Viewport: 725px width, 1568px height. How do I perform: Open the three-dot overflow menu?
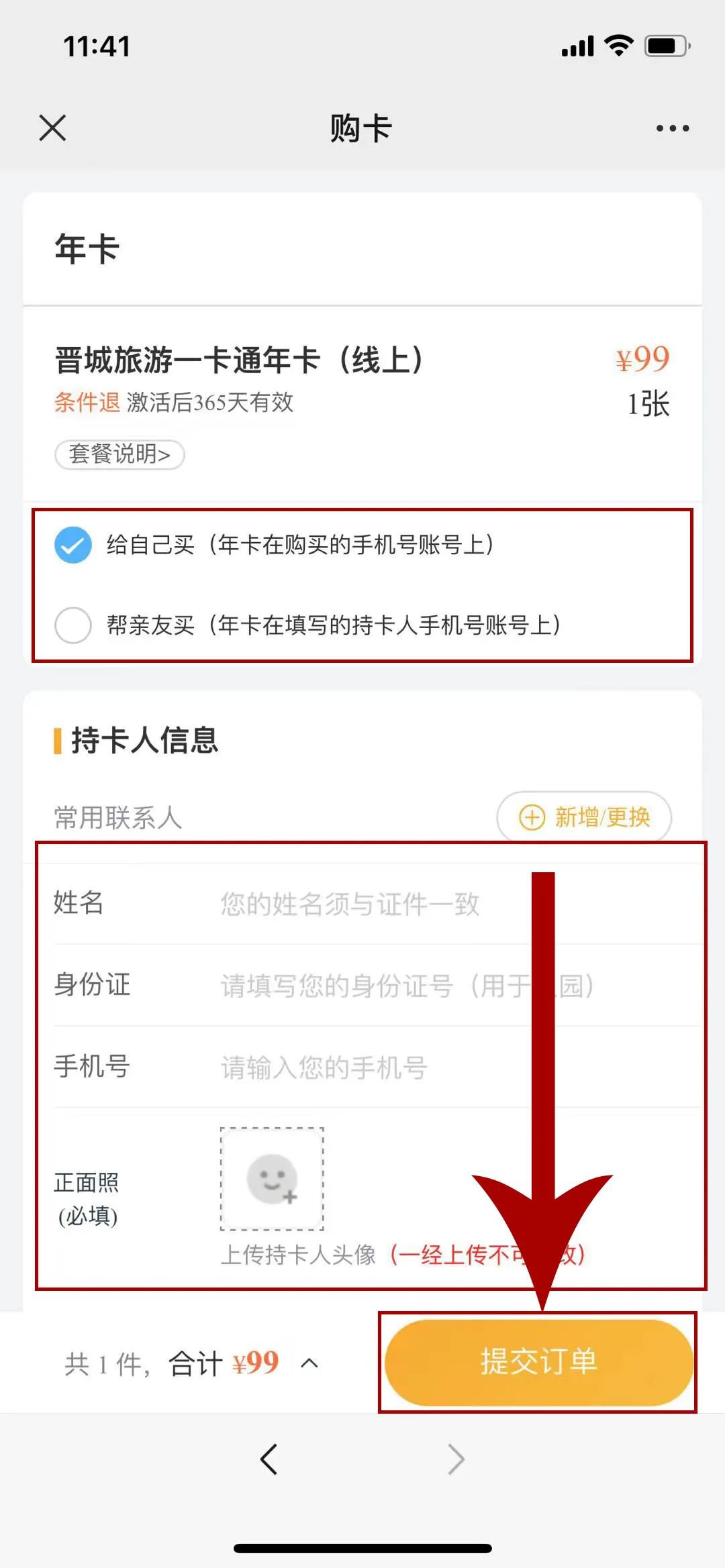click(672, 128)
